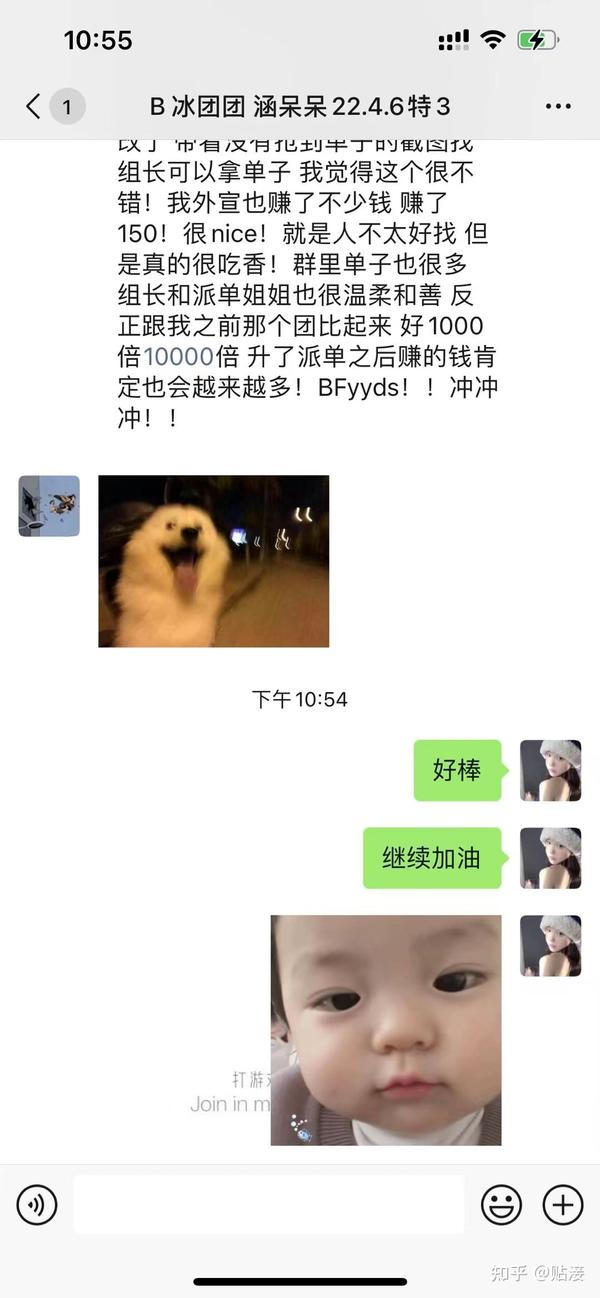Open the emoji sticker panel
600x1298 pixels.
501,1205
